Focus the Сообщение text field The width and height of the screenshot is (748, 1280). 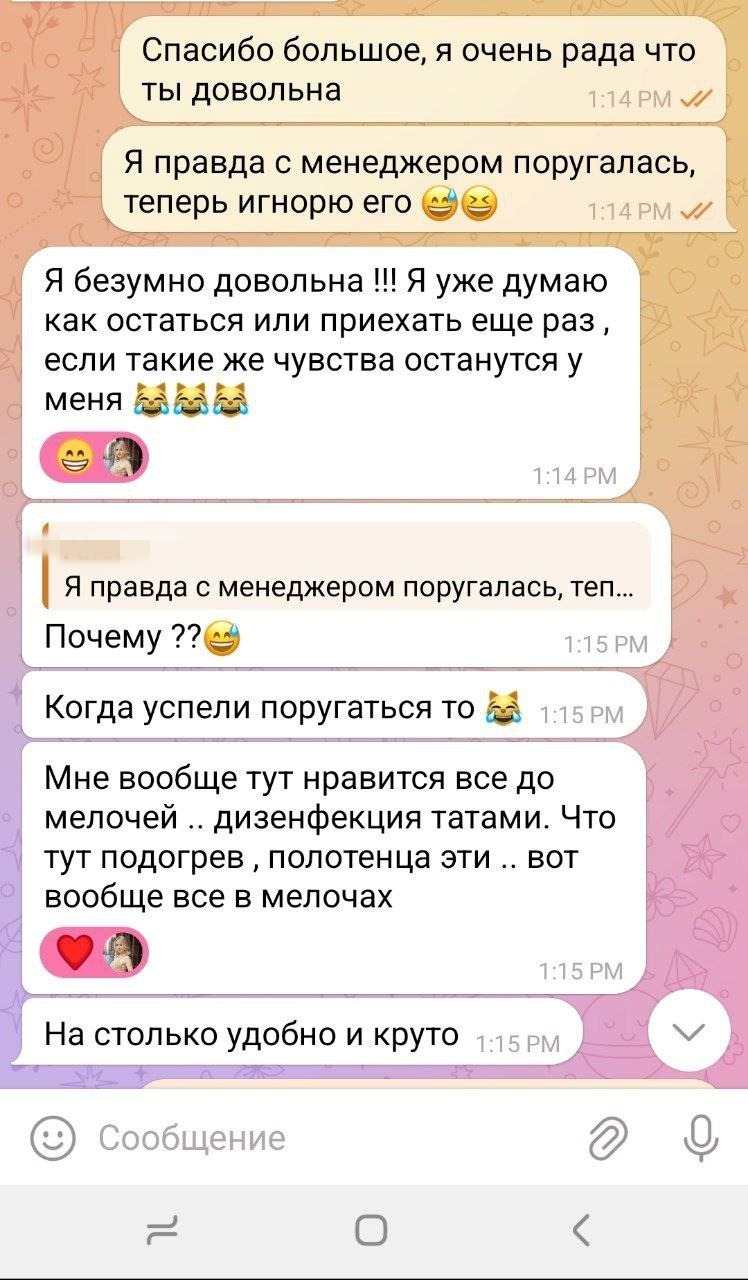330,1138
